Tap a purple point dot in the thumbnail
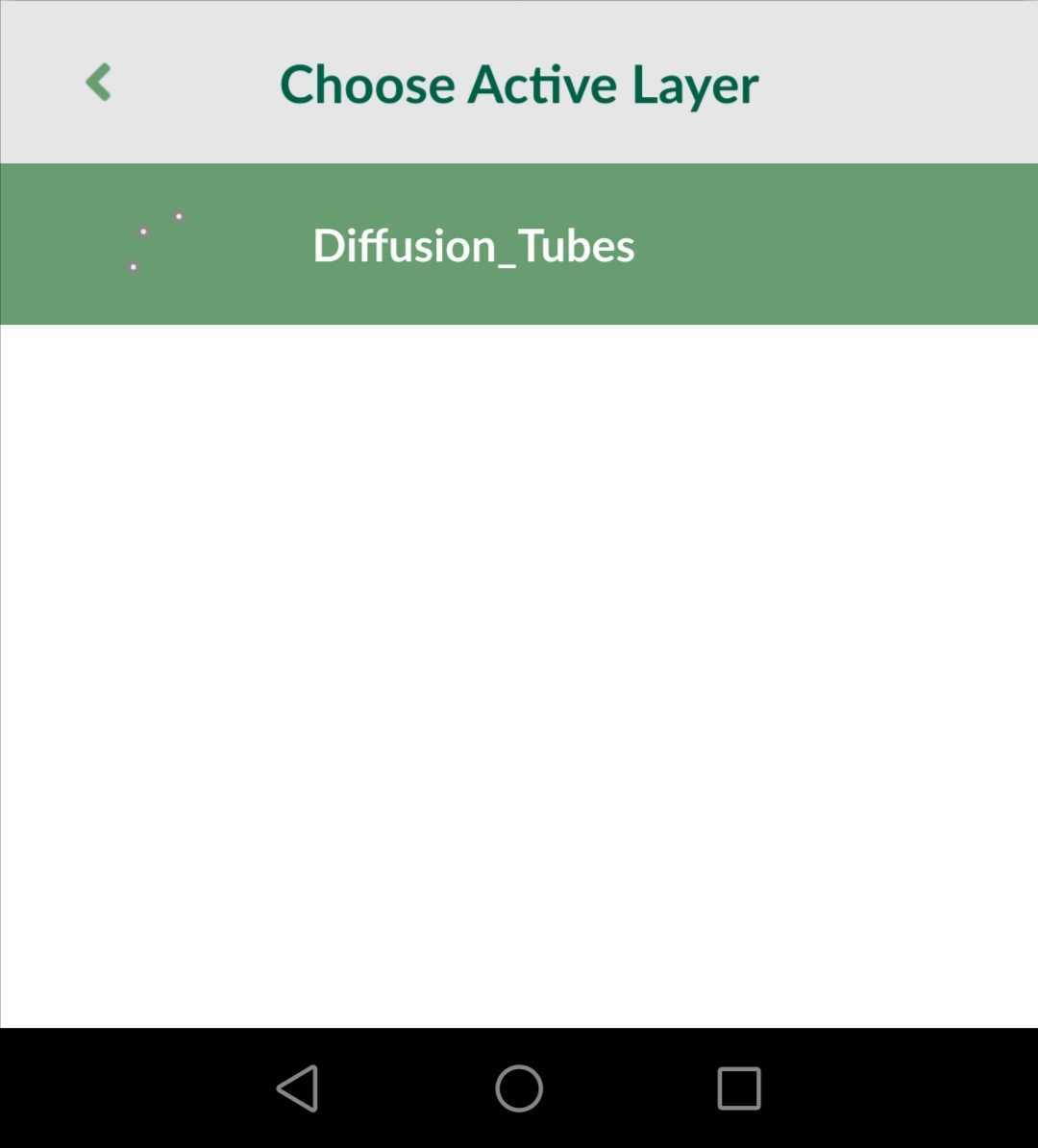This screenshot has width=1038, height=1148. (x=179, y=217)
